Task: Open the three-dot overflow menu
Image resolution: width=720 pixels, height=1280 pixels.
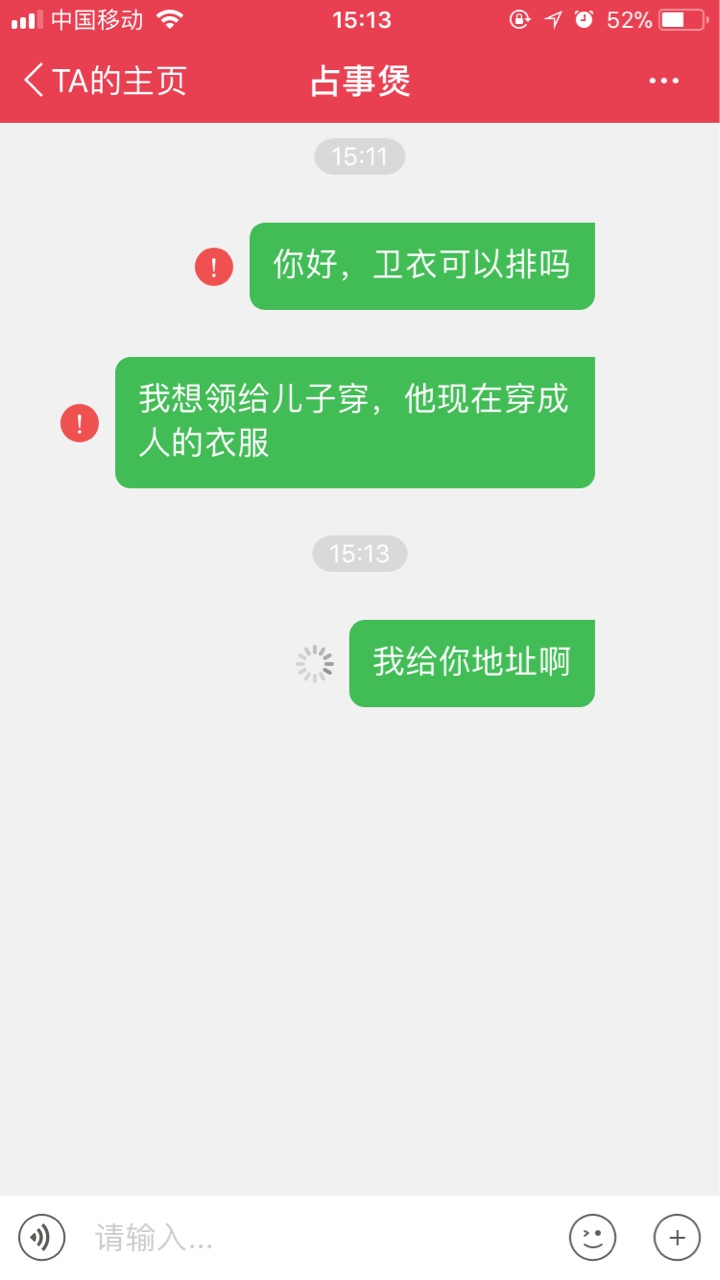Action: (x=664, y=81)
